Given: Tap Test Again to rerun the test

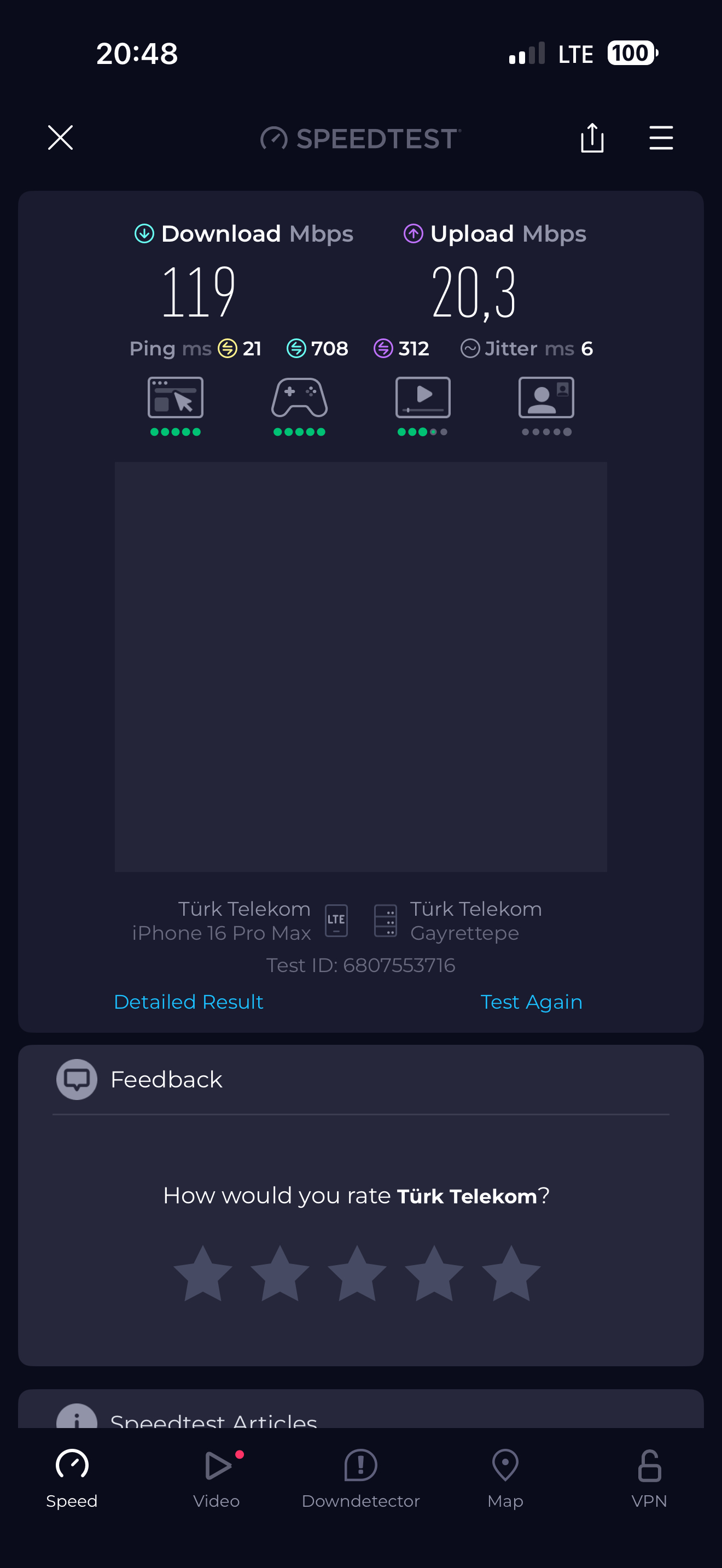Looking at the screenshot, I should click(531, 1001).
